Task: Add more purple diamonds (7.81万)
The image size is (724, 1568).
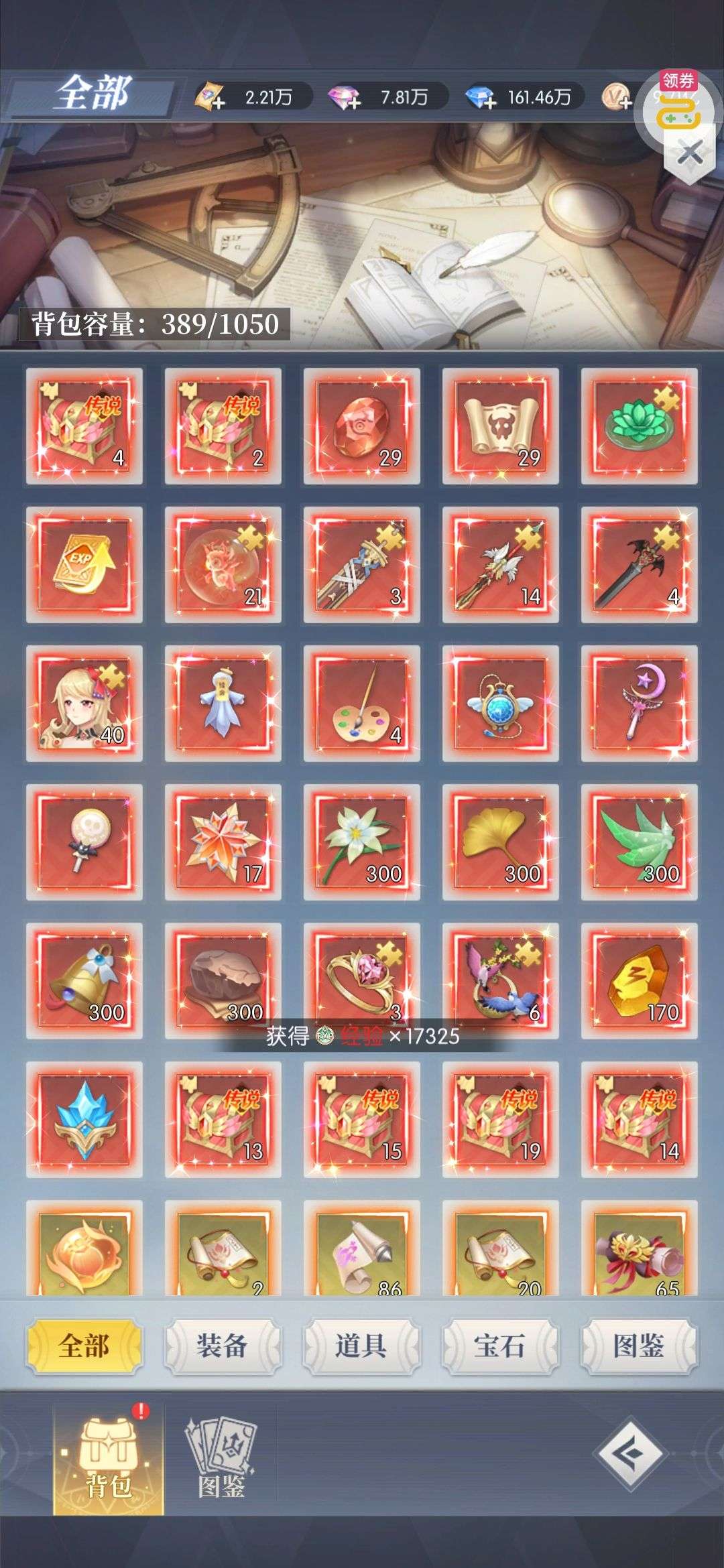Action: coord(345,99)
